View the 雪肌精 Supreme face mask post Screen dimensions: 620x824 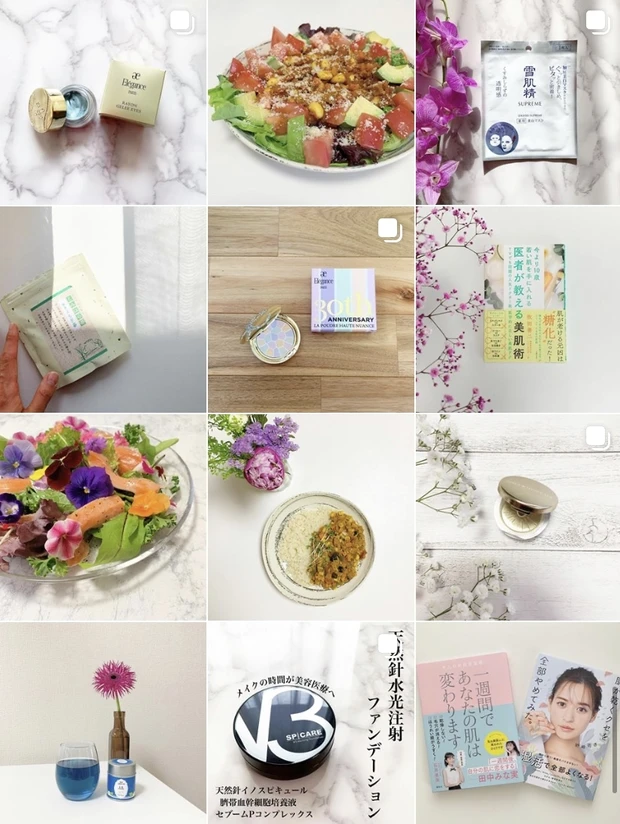[x=518, y=102]
